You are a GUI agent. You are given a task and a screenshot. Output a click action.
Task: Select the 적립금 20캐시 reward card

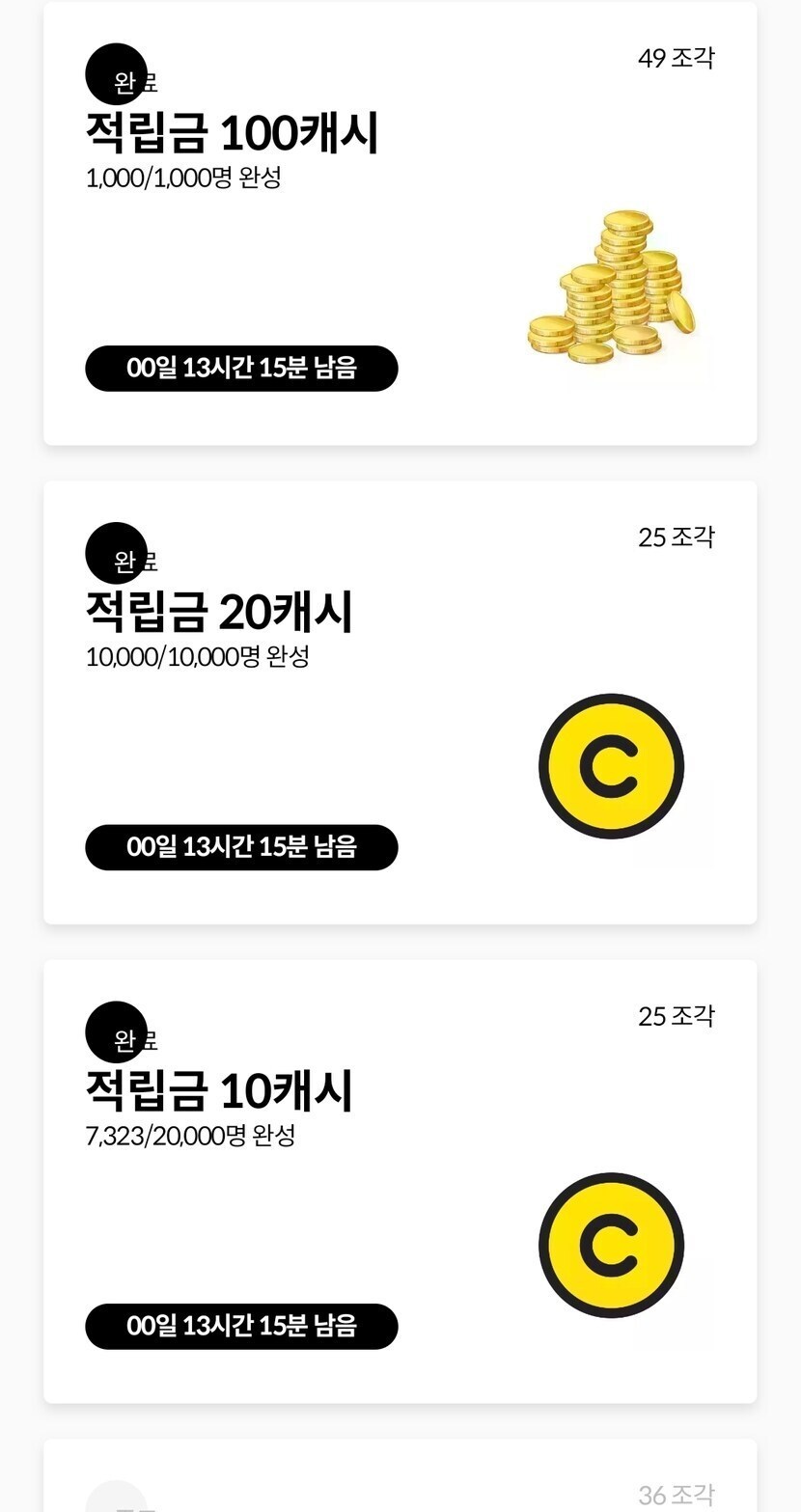[400, 702]
